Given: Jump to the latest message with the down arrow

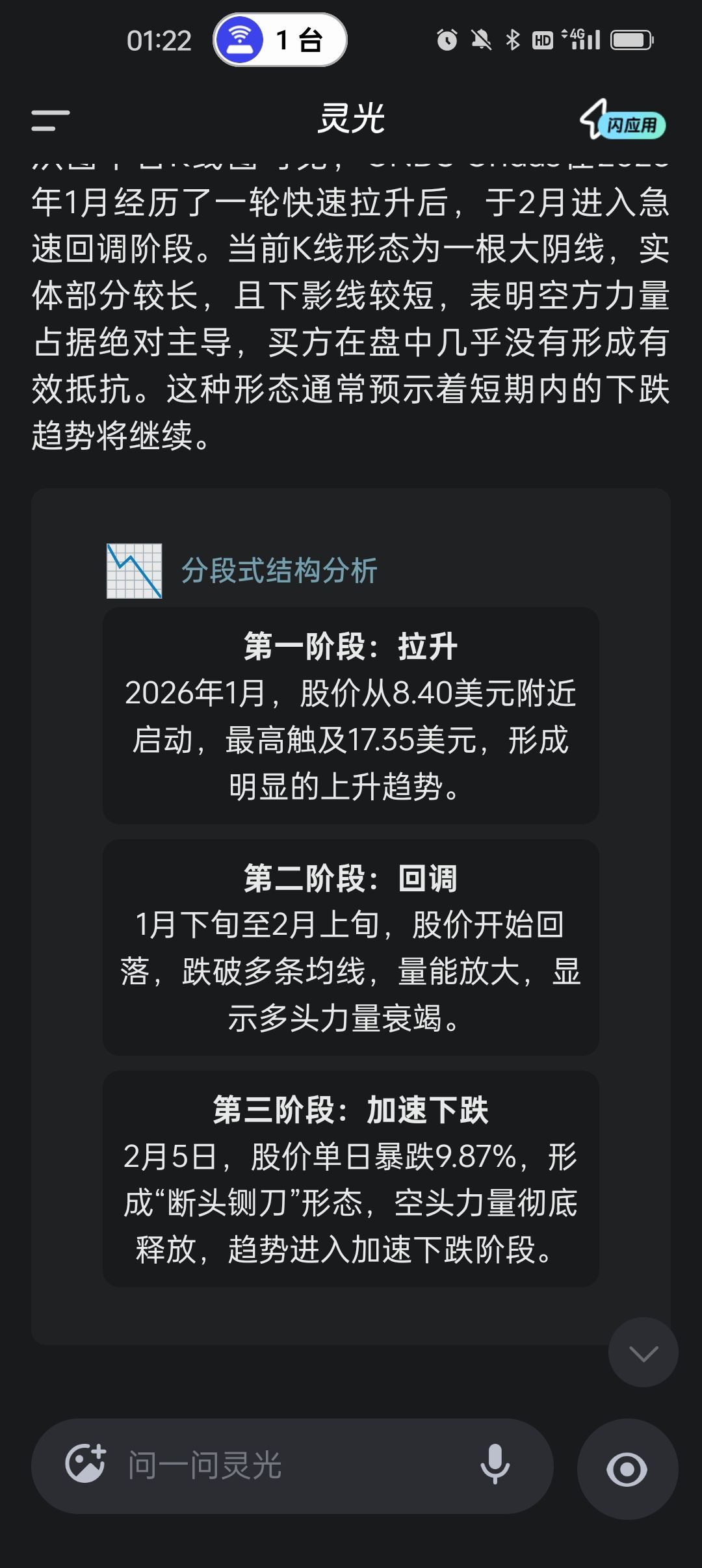Looking at the screenshot, I should tap(643, 1353).
